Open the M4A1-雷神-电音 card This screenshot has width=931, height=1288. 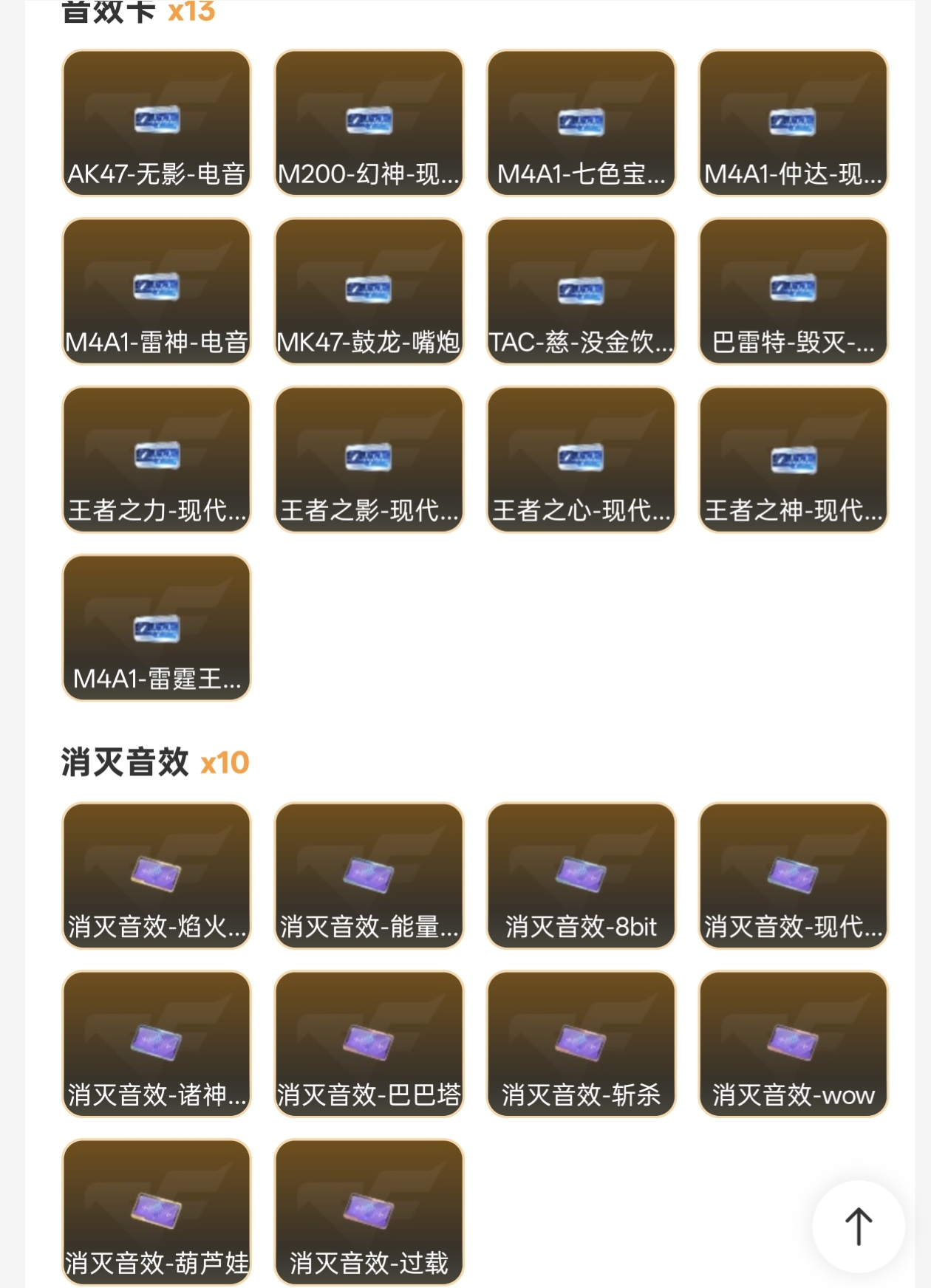click(157, 291)
